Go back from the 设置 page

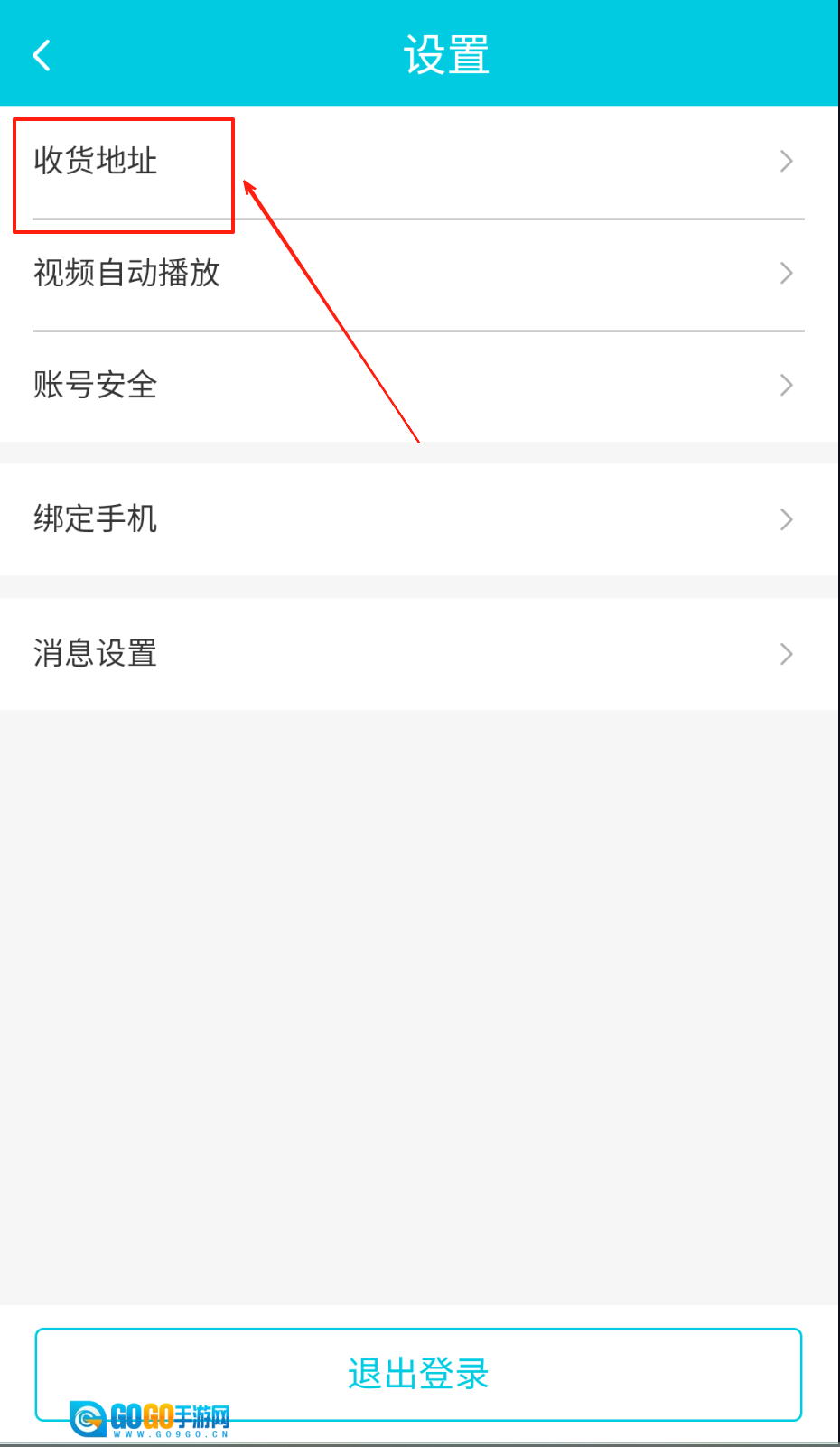42,55
